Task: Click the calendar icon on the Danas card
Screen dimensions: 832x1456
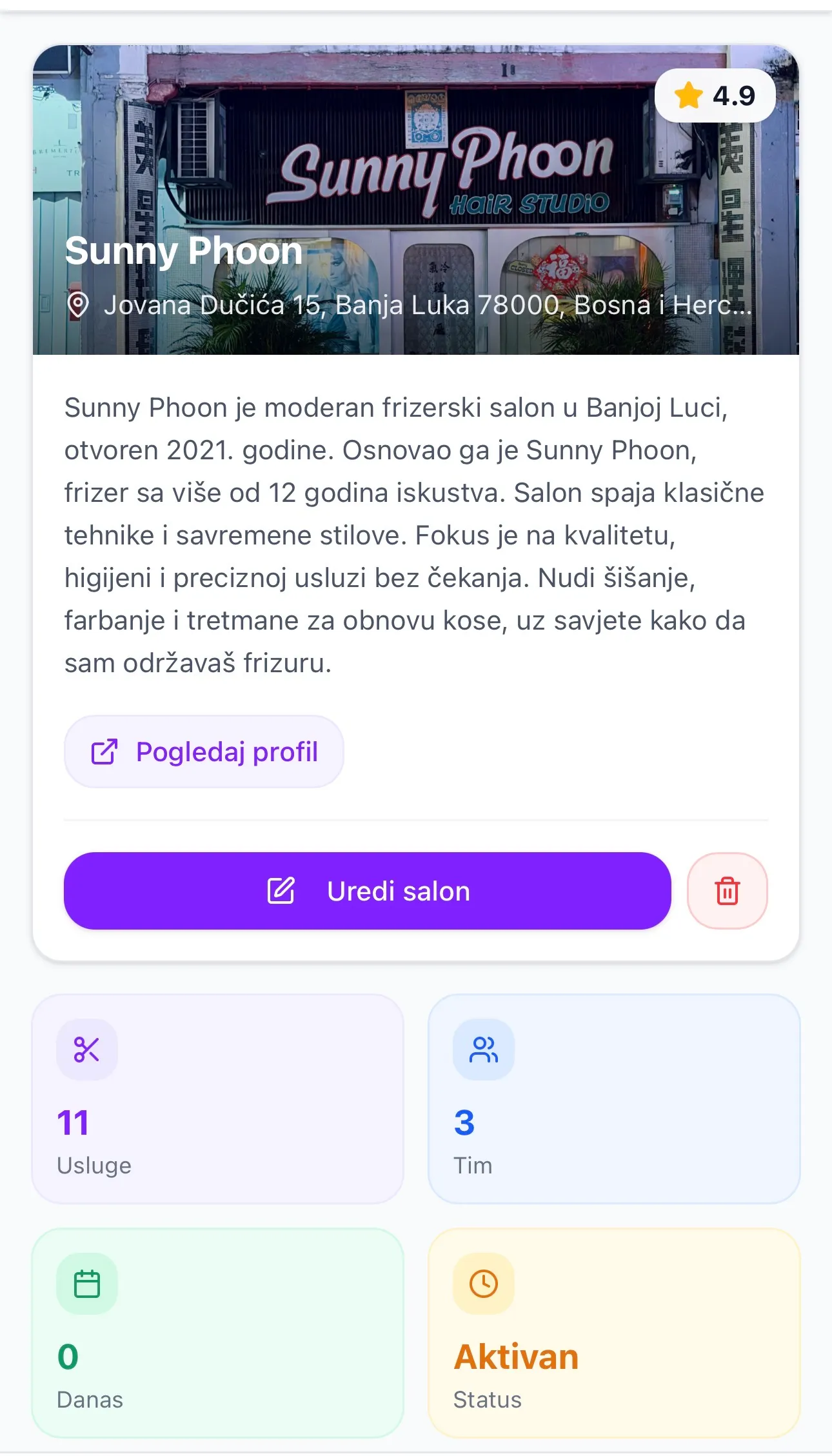Action: (x=87, y=1283)
